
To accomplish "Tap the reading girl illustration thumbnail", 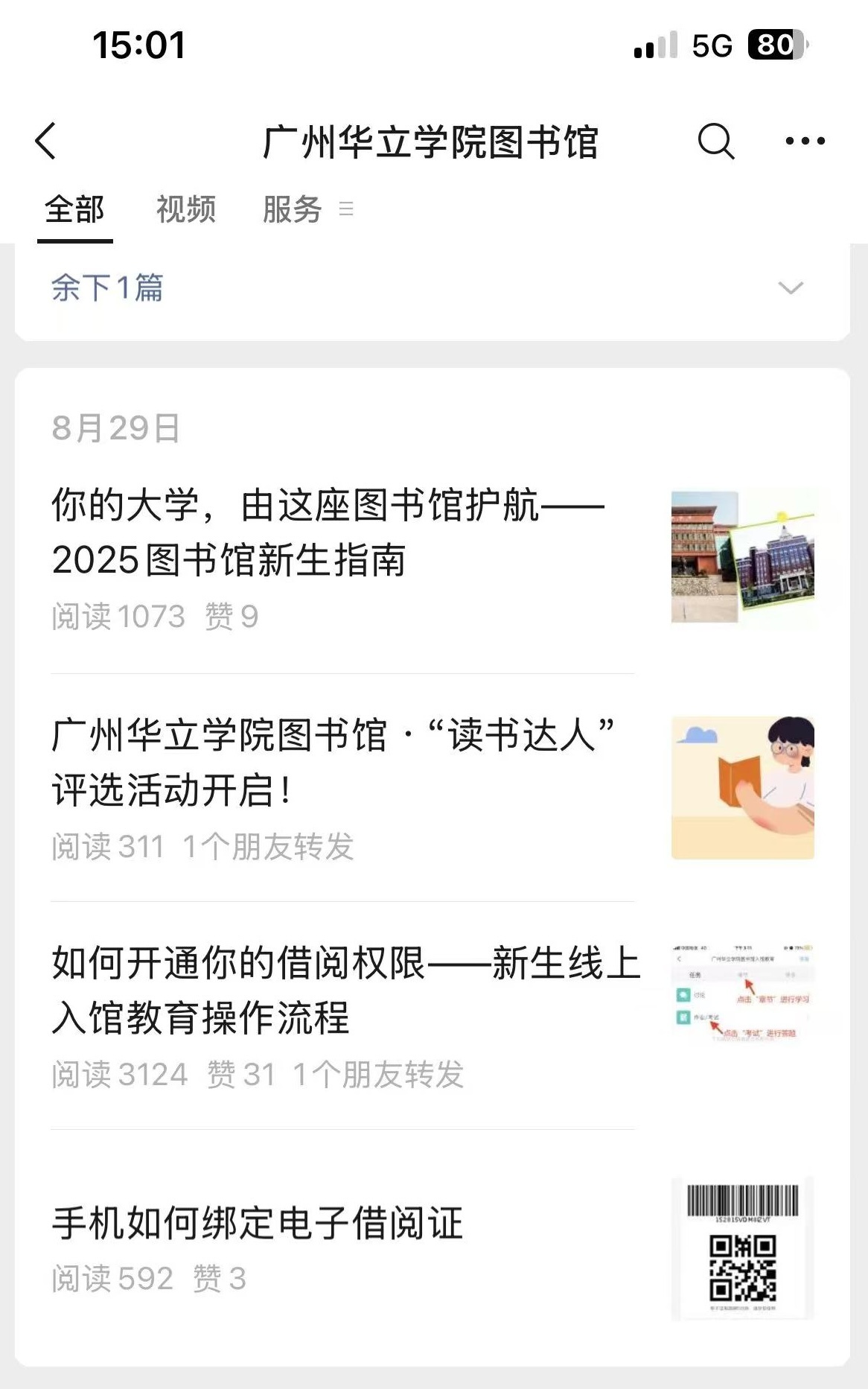I will (x=741, y=784).
